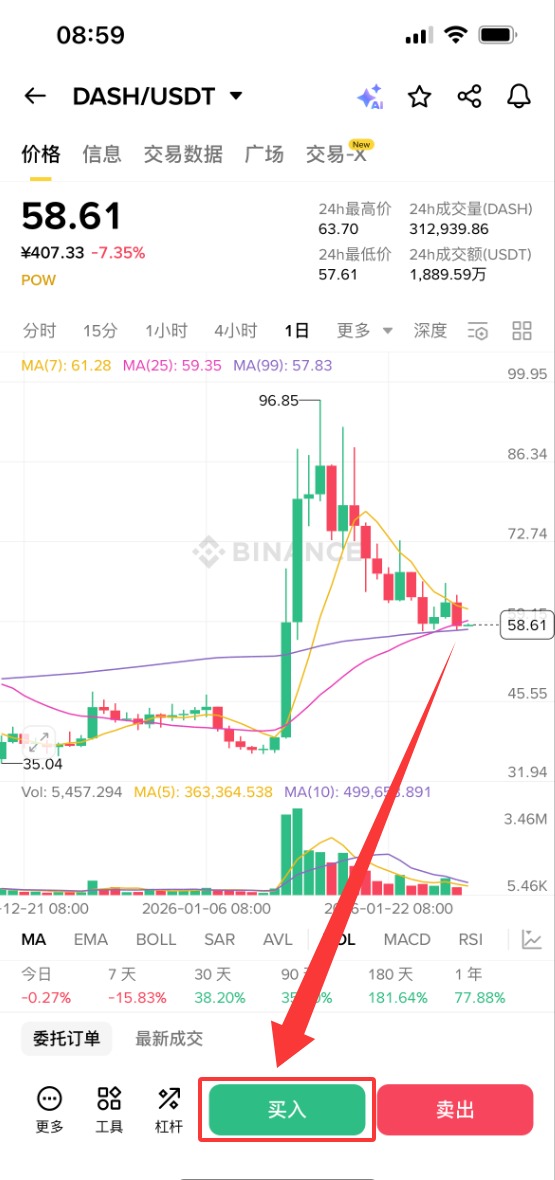The image size is (555, 1180).
Task: Select the 15分 chart interval
Action: [100, 330]
